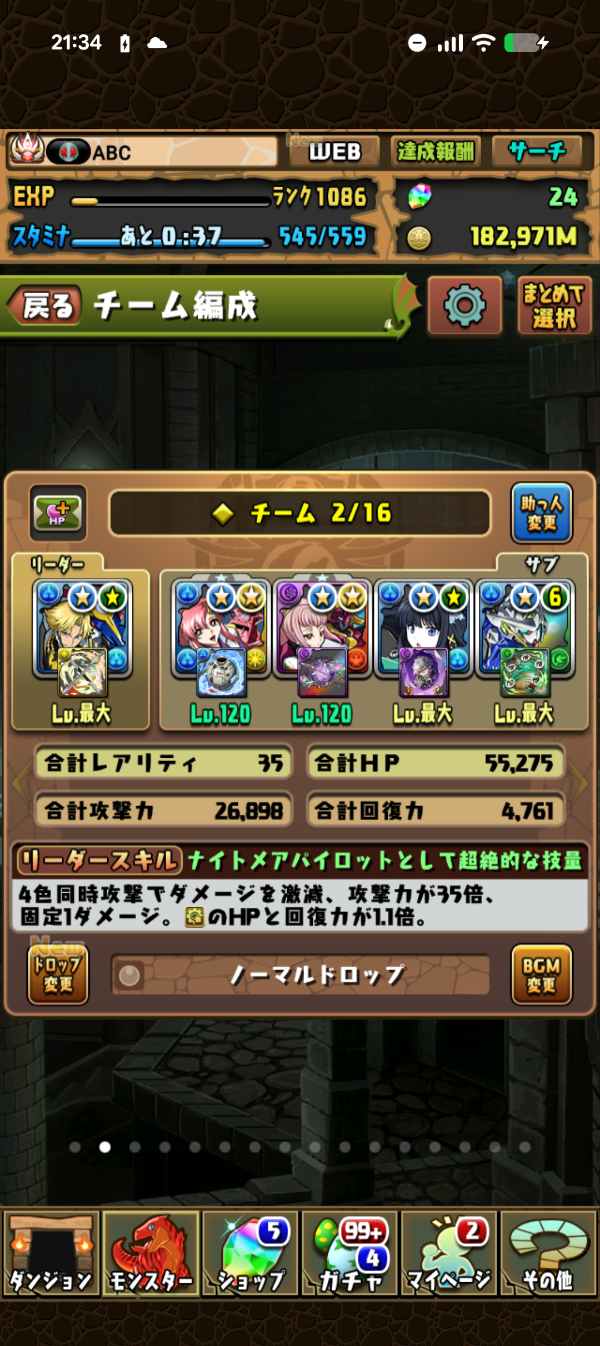Open 達成報酬 achievement rewards
Screen dimensions: 600x1346
435,152
